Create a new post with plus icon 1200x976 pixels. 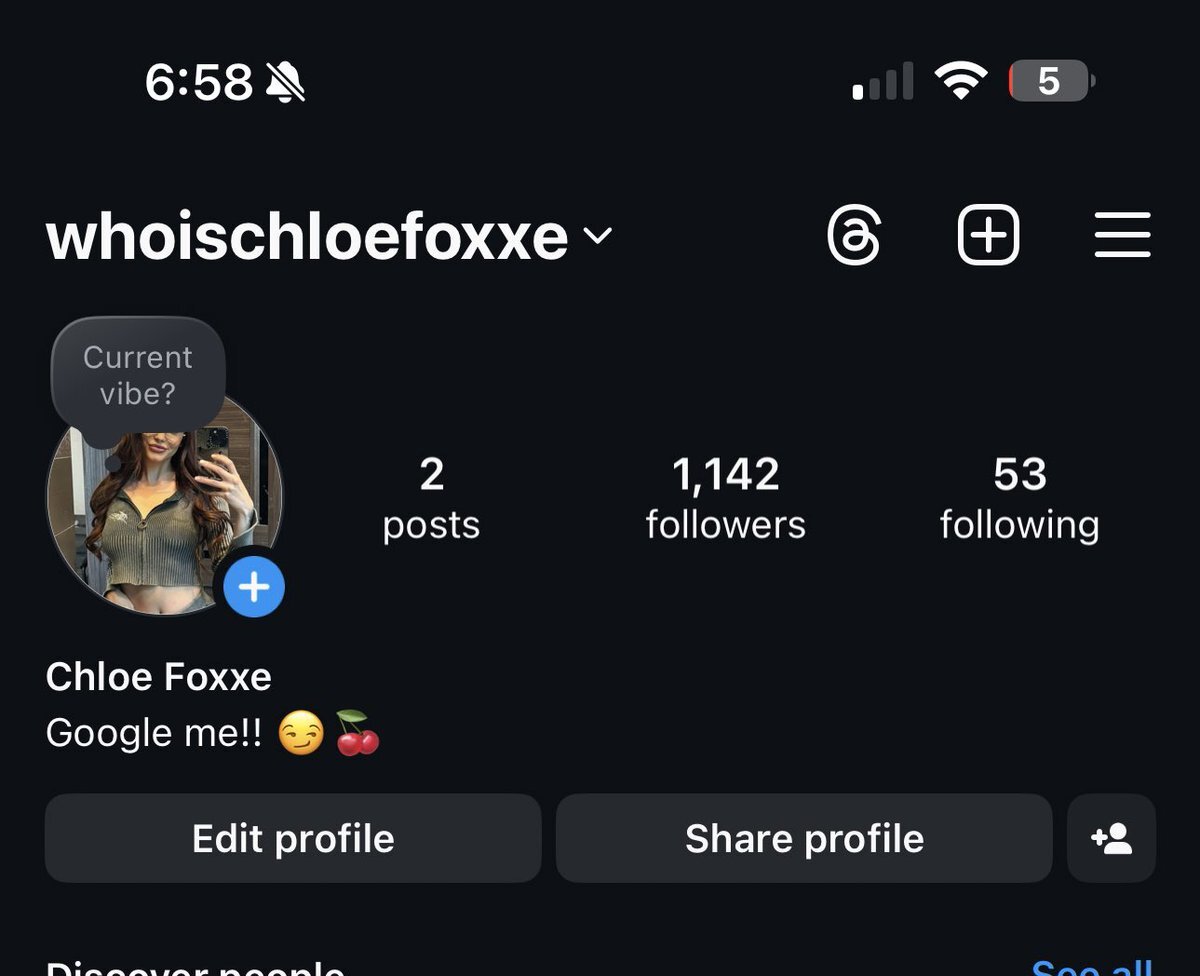pos(988,237)
